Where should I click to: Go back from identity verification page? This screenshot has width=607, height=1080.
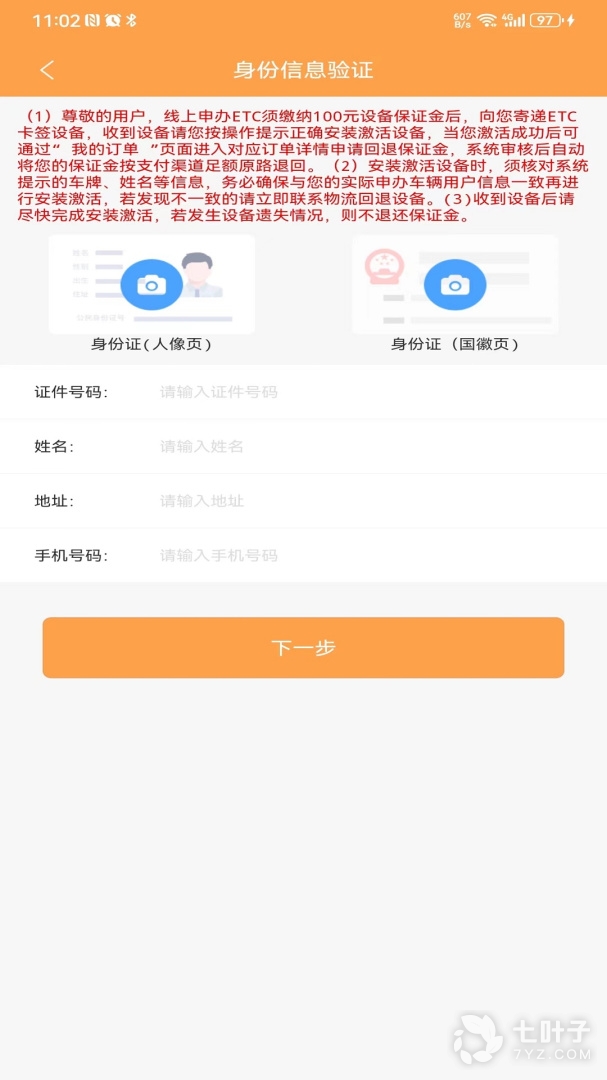tap(47, 70)
